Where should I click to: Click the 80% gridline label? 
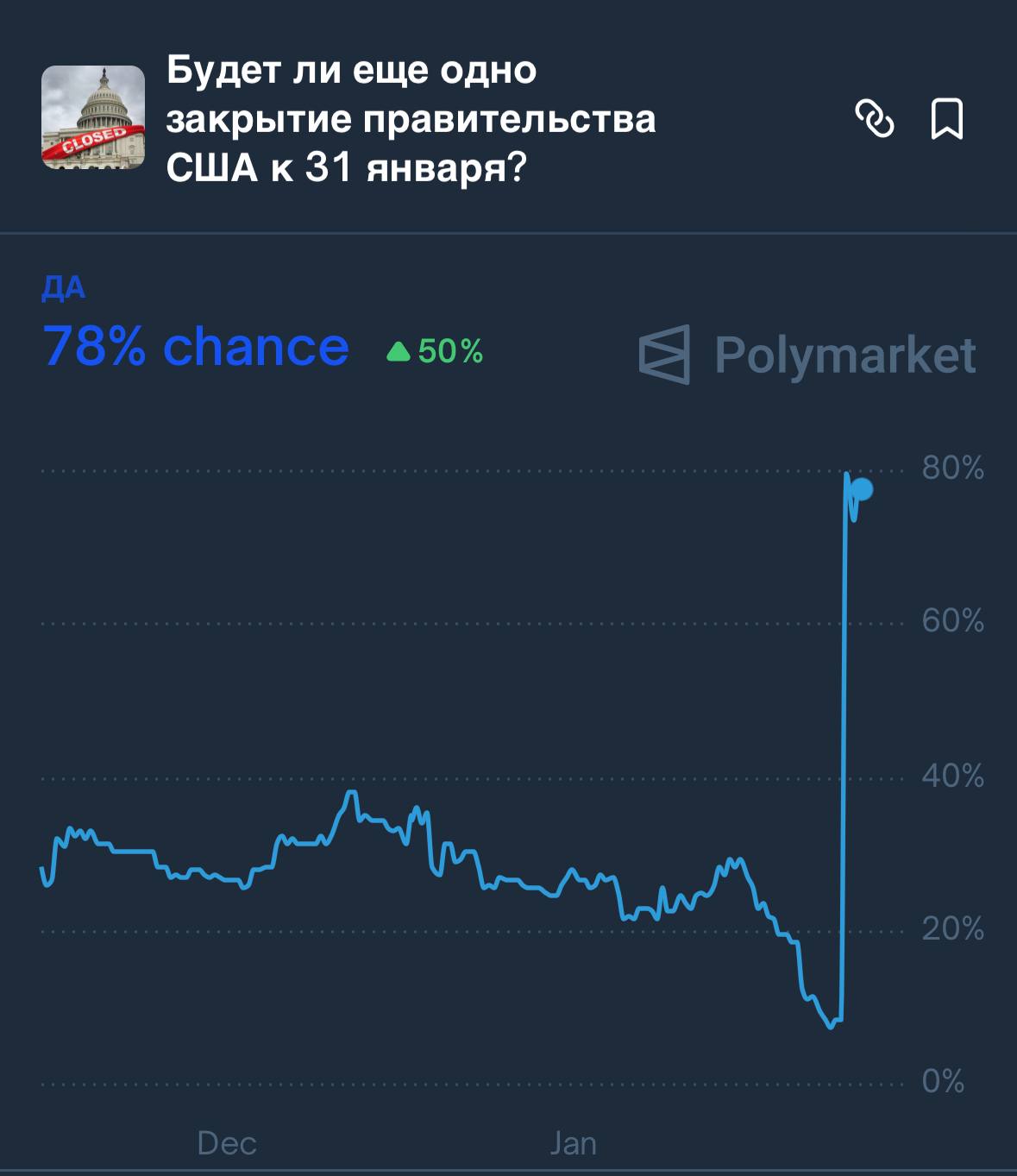pos(953,469)
